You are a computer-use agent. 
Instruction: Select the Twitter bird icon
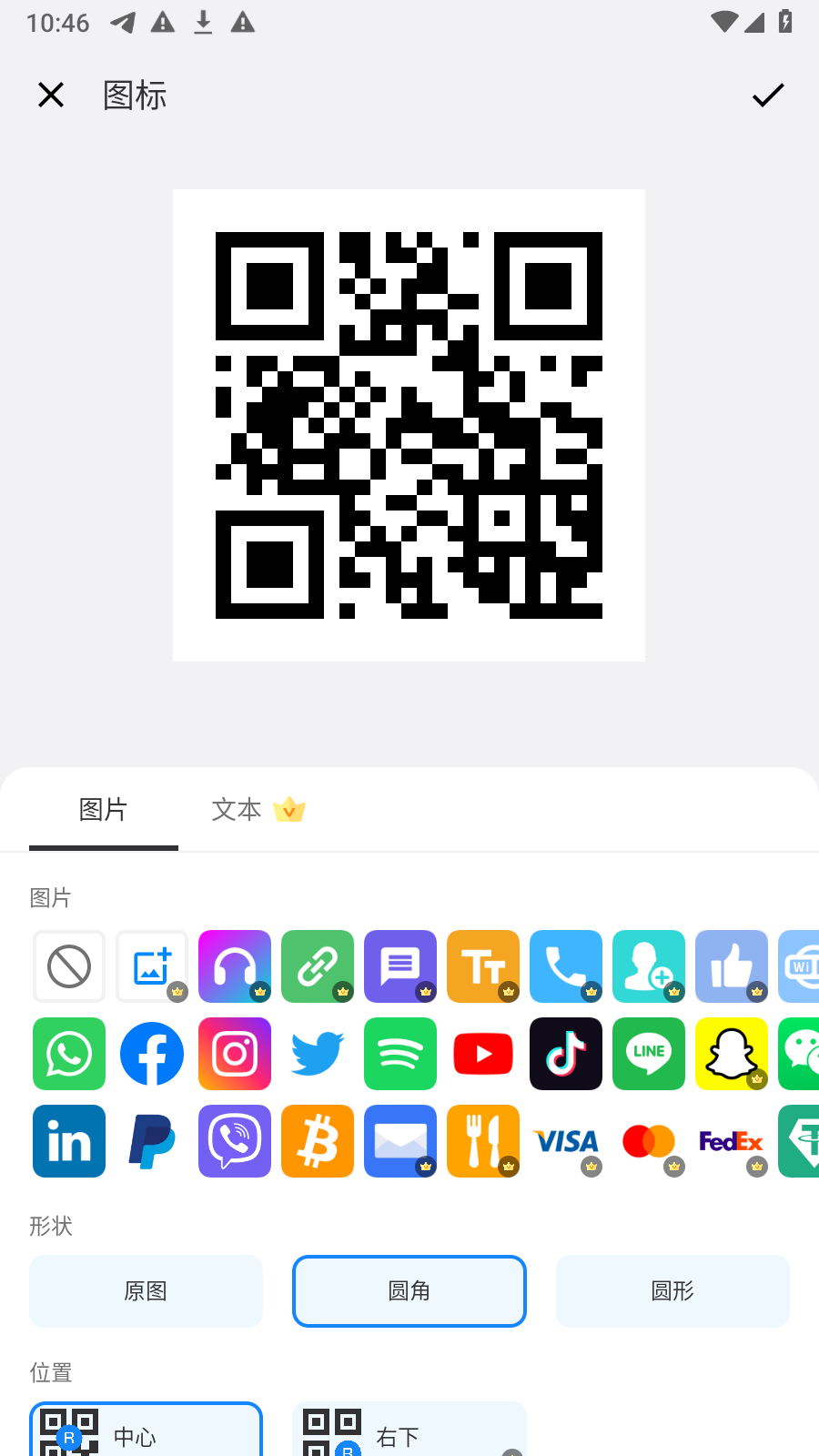[x=318, y=1054]
